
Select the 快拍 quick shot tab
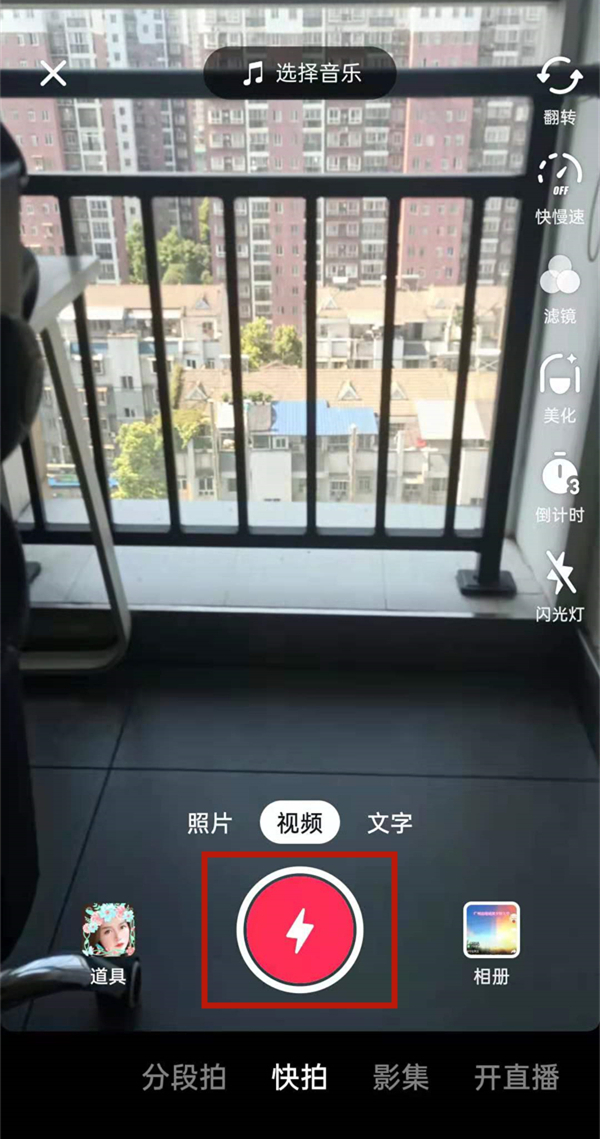300,1078
